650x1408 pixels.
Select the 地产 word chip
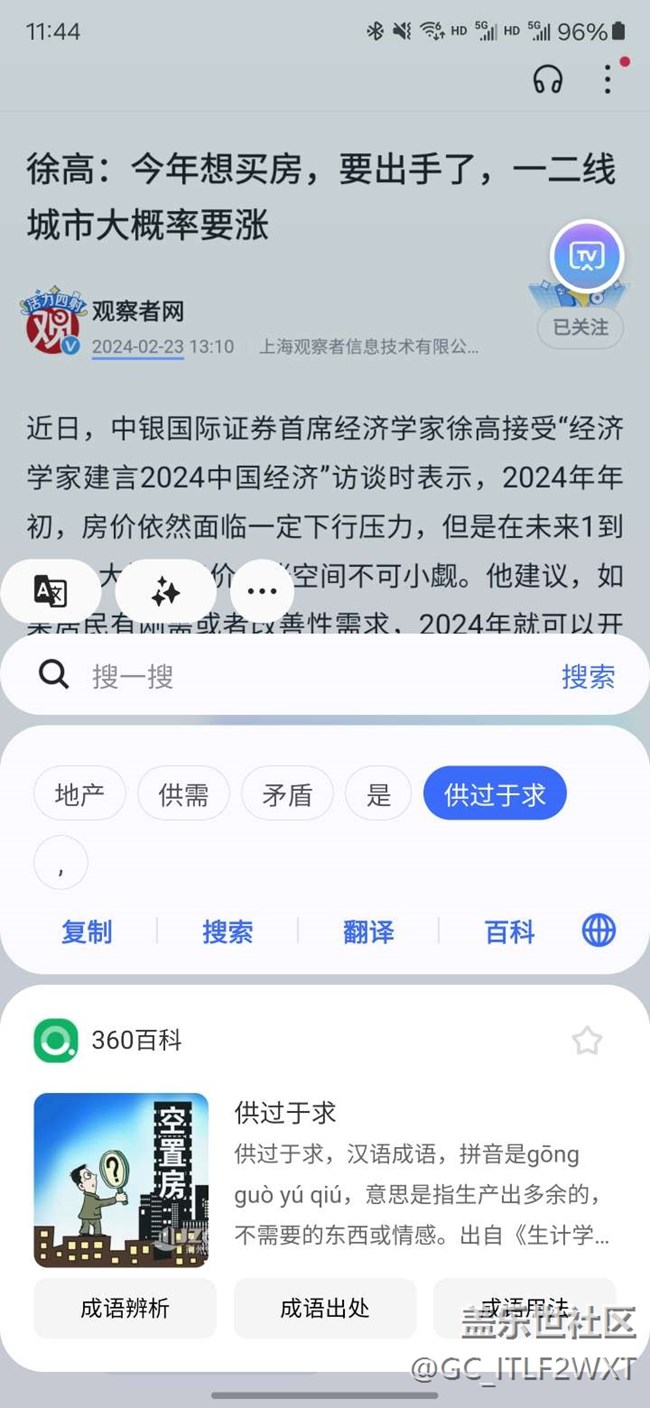pos(80,795)
